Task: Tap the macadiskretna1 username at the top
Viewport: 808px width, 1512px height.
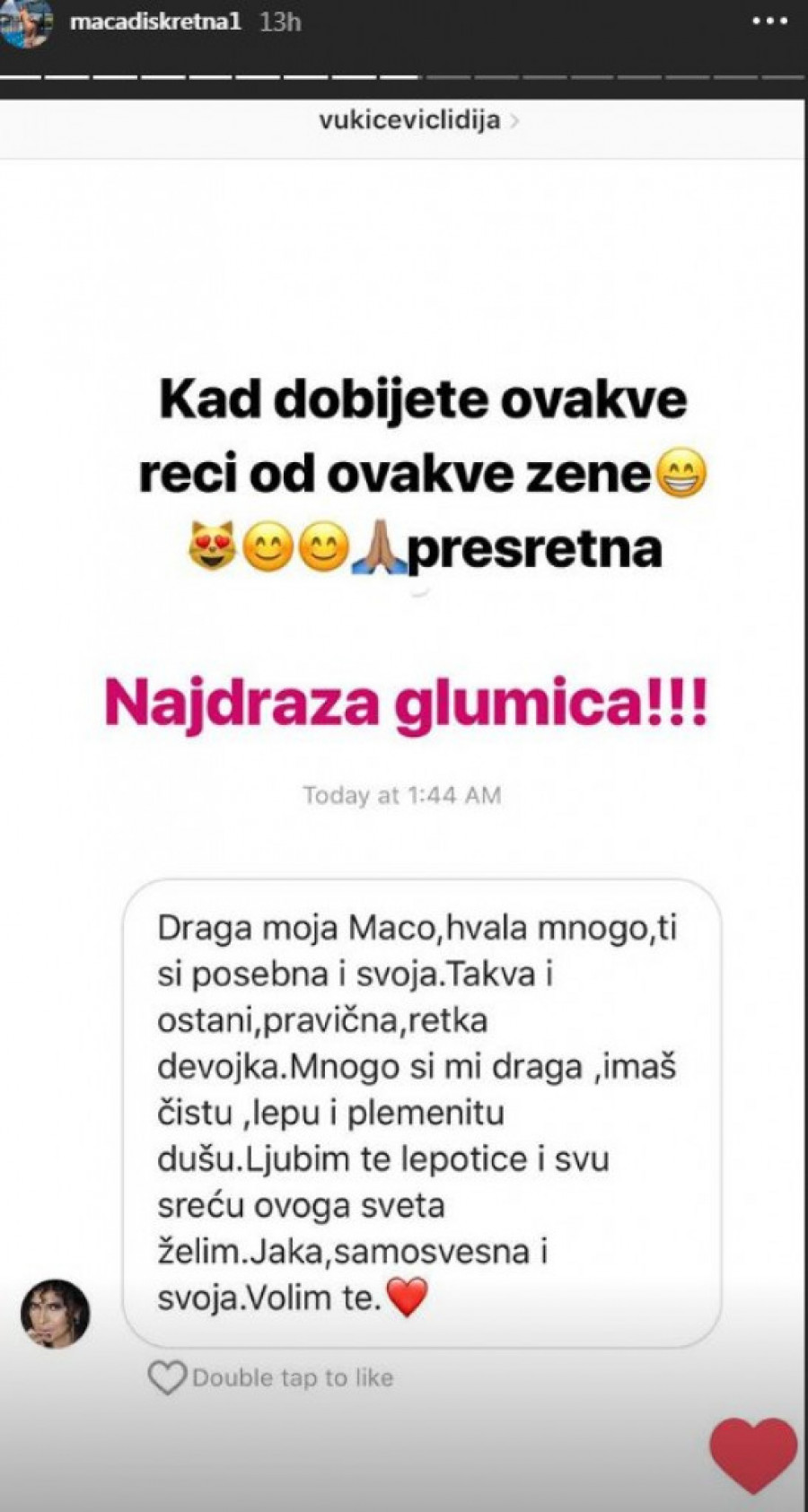Action: 155,22
